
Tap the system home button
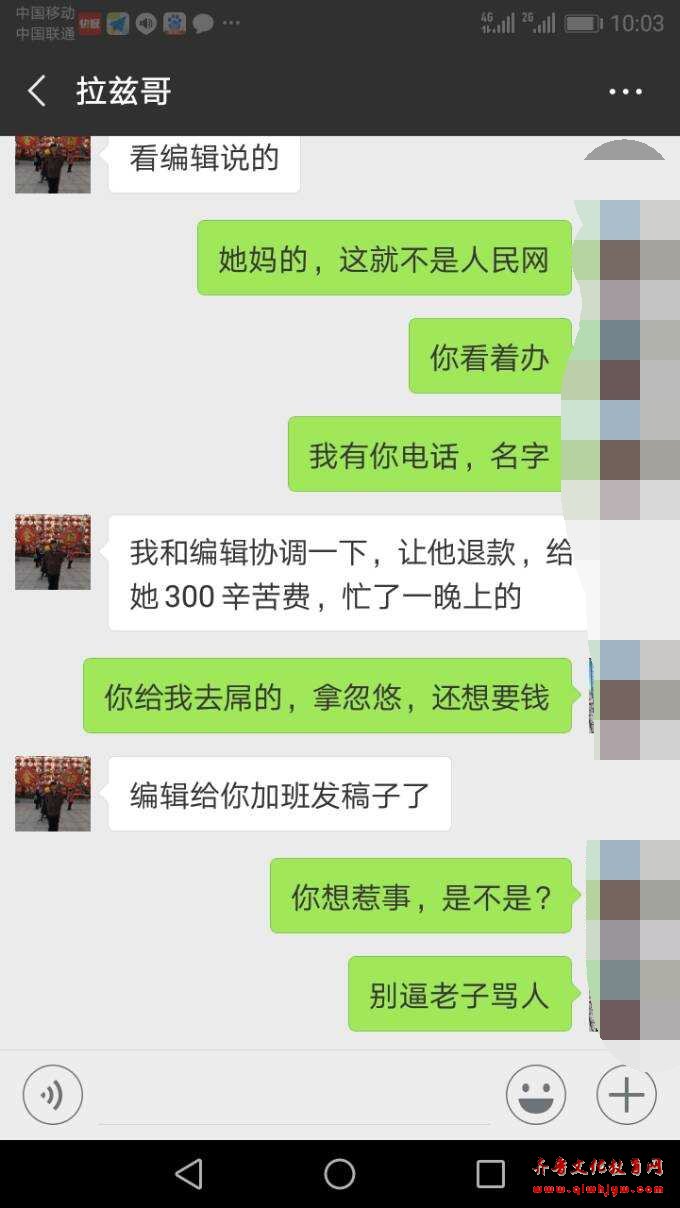(339, 1173)
